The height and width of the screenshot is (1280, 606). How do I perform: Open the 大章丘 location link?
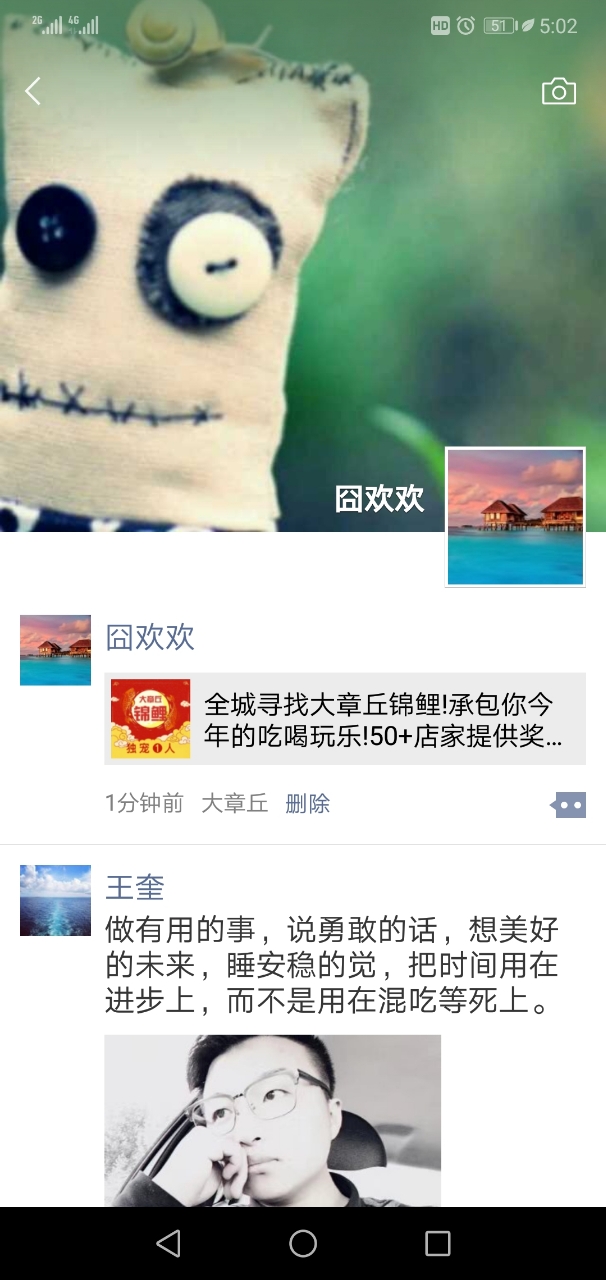pyautogui.click(x=235, y=804)
